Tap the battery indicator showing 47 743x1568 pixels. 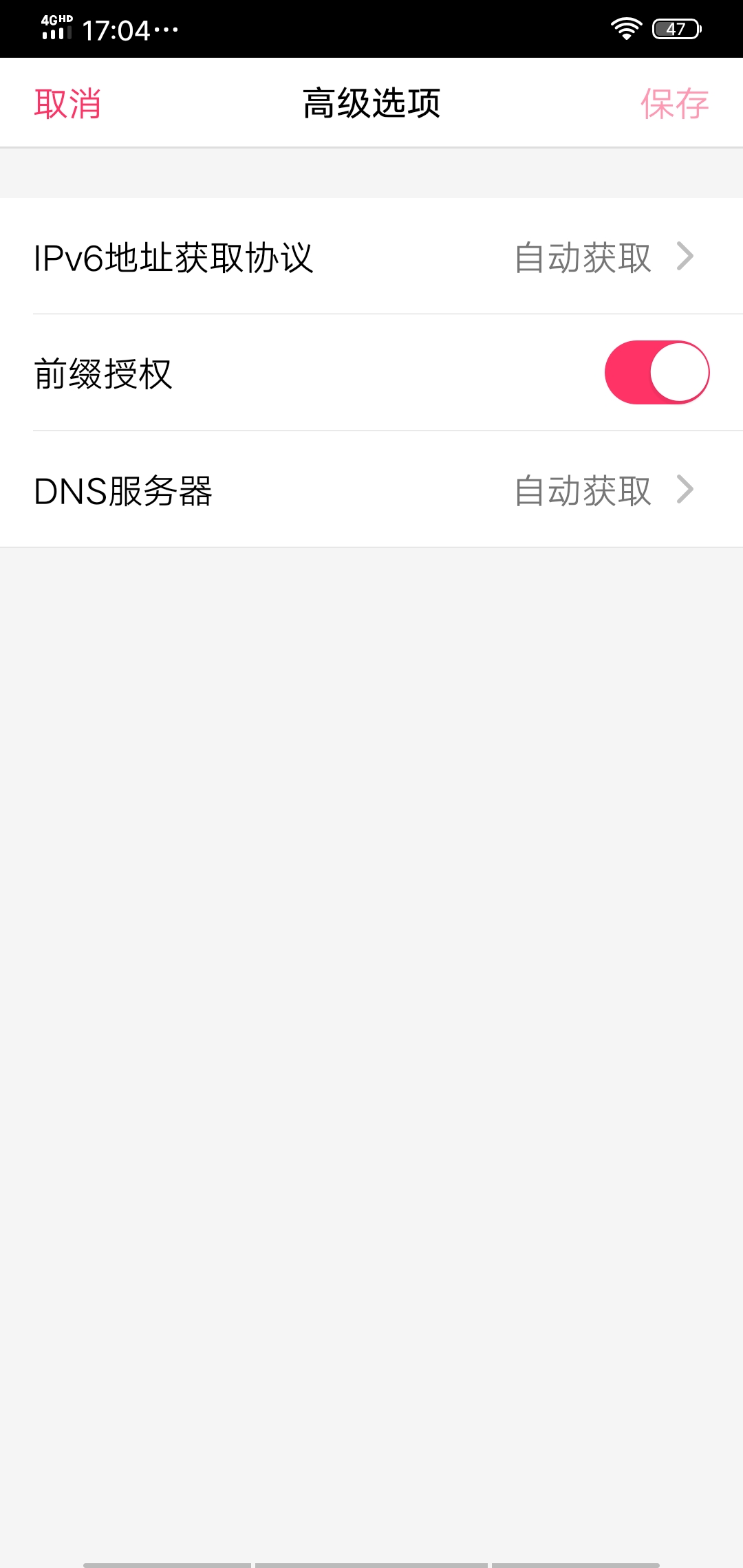[x=676, y=29]
